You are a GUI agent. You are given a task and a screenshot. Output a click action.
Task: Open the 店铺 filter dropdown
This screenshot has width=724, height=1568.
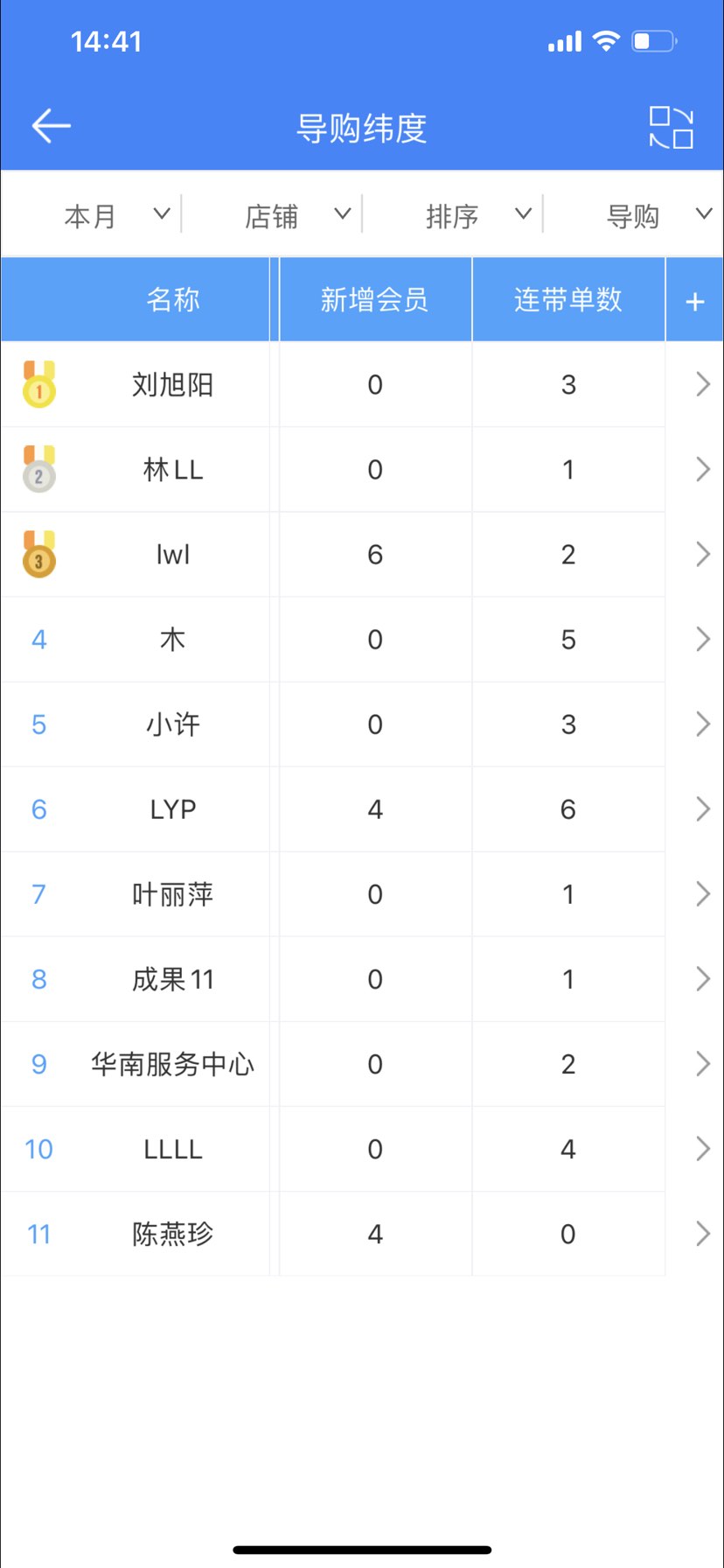[296, 215]
